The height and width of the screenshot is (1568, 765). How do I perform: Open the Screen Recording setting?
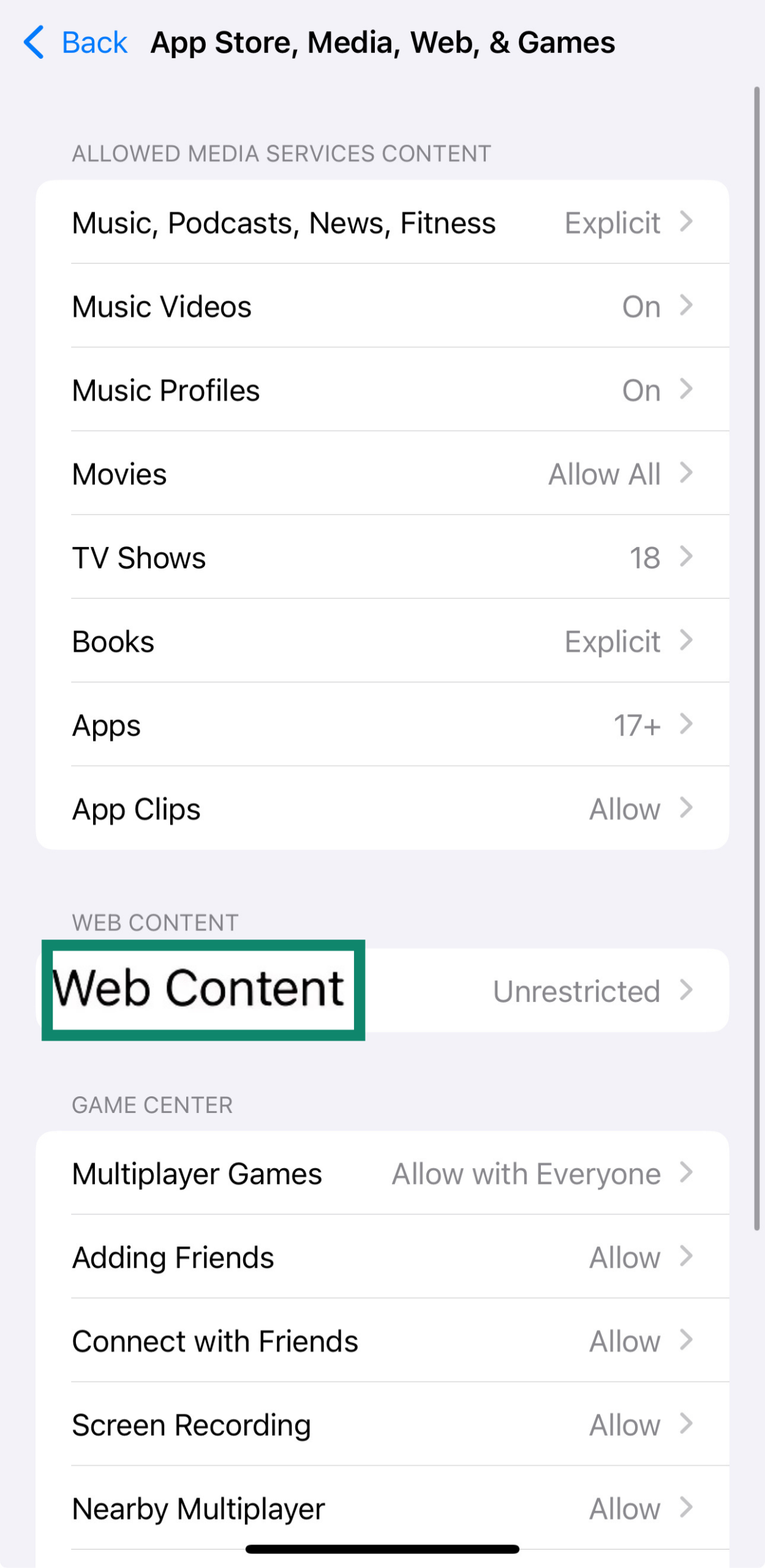pyautogui.click(x=382, y=1425)
